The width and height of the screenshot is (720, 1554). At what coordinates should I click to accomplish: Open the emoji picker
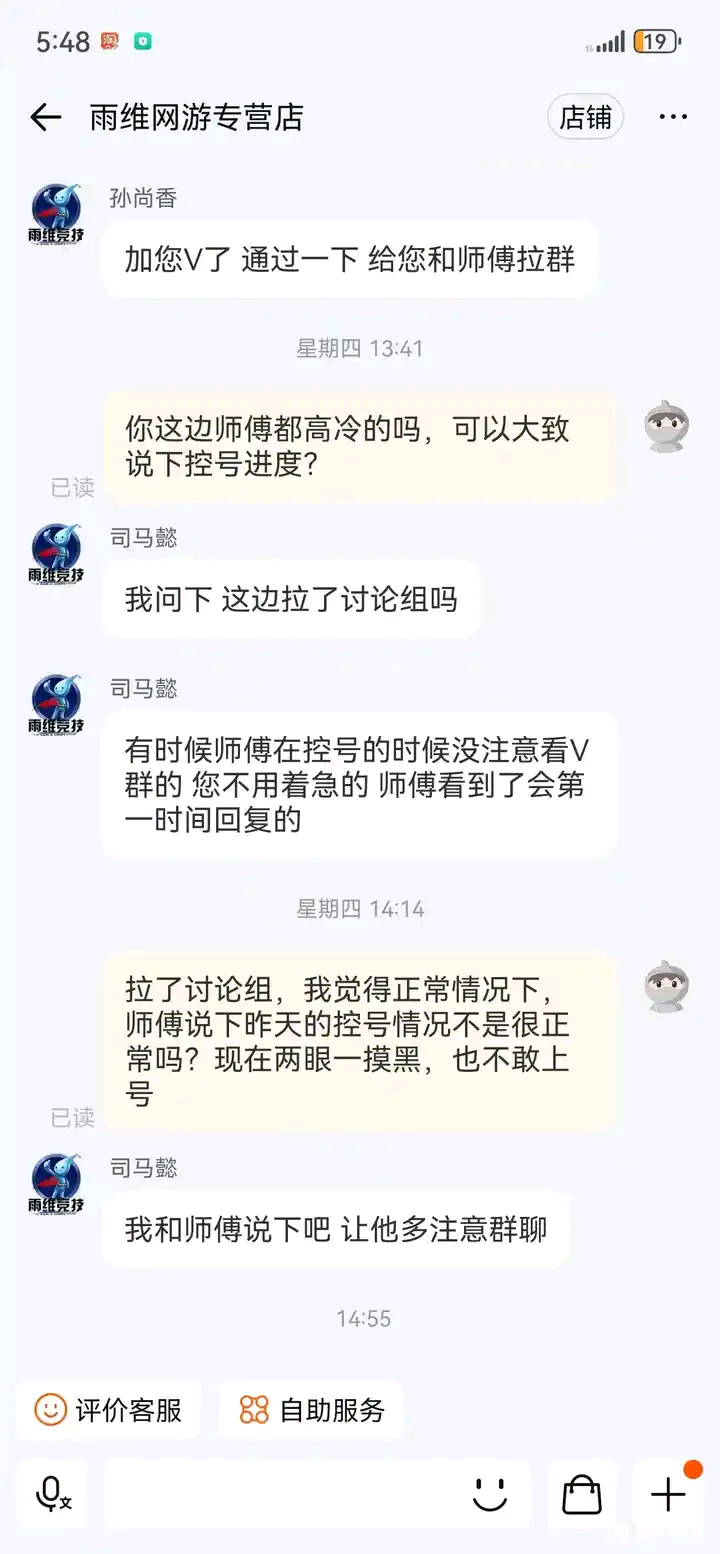(x=490, y=1494)
